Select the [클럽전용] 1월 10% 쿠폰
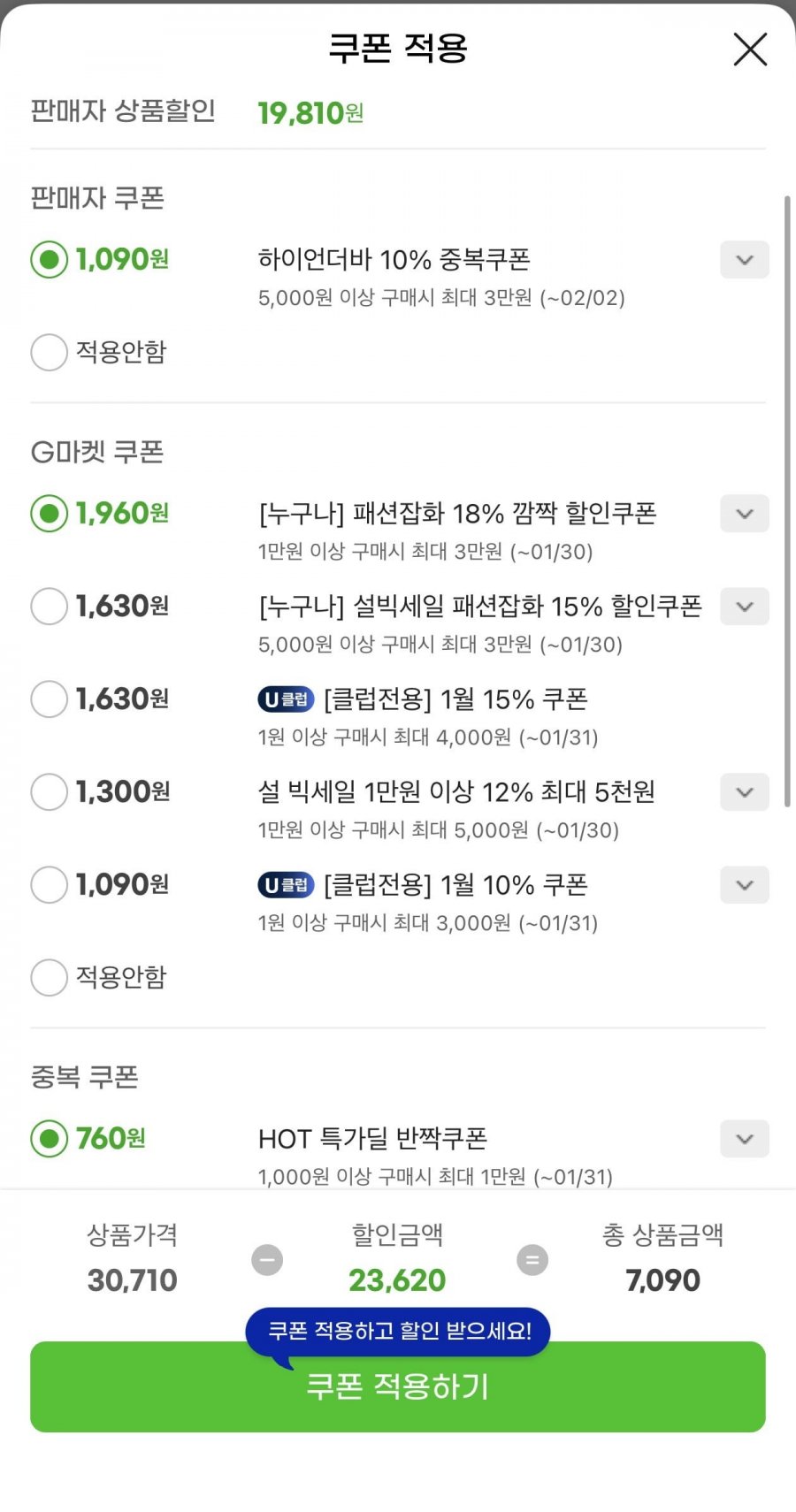Screen dimensions: 796x1512 [x=50, y=885]
